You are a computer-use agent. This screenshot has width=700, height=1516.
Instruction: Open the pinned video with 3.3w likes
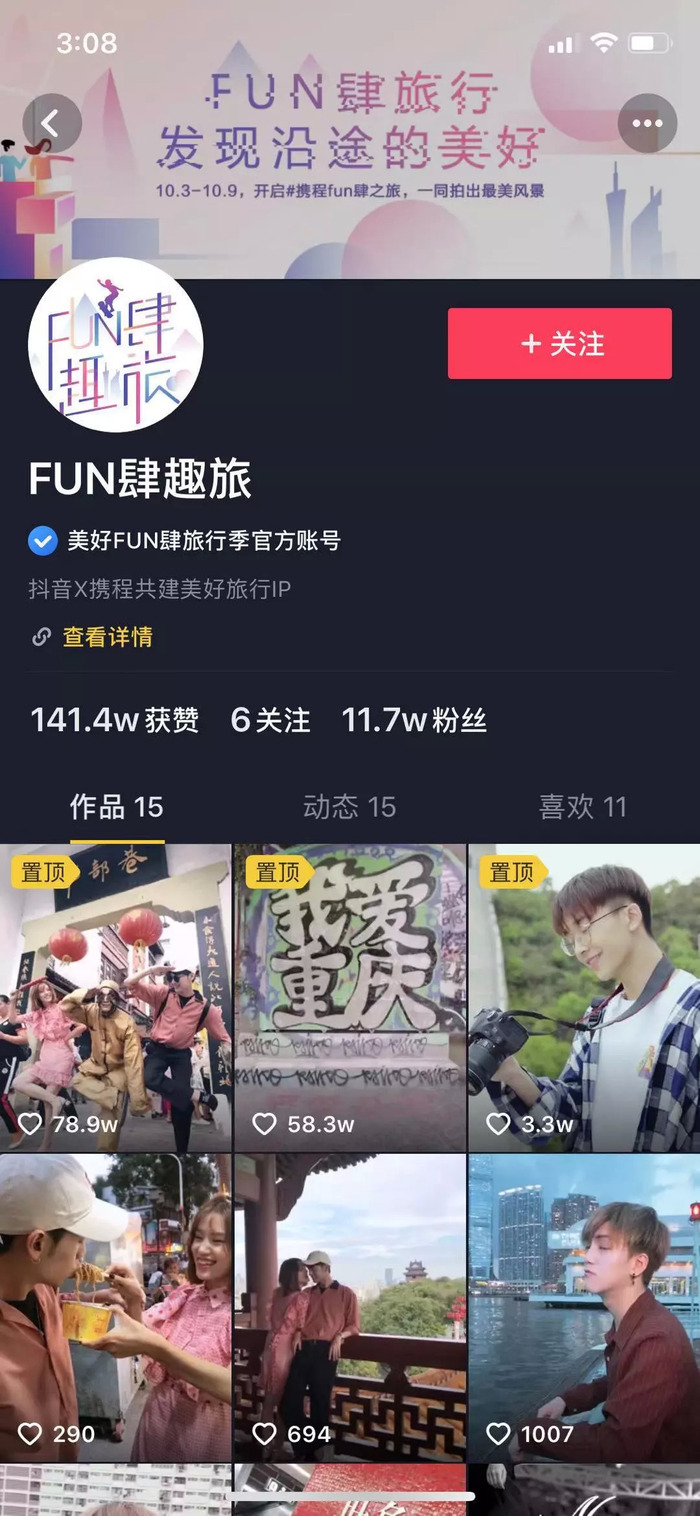pos(584,998)
